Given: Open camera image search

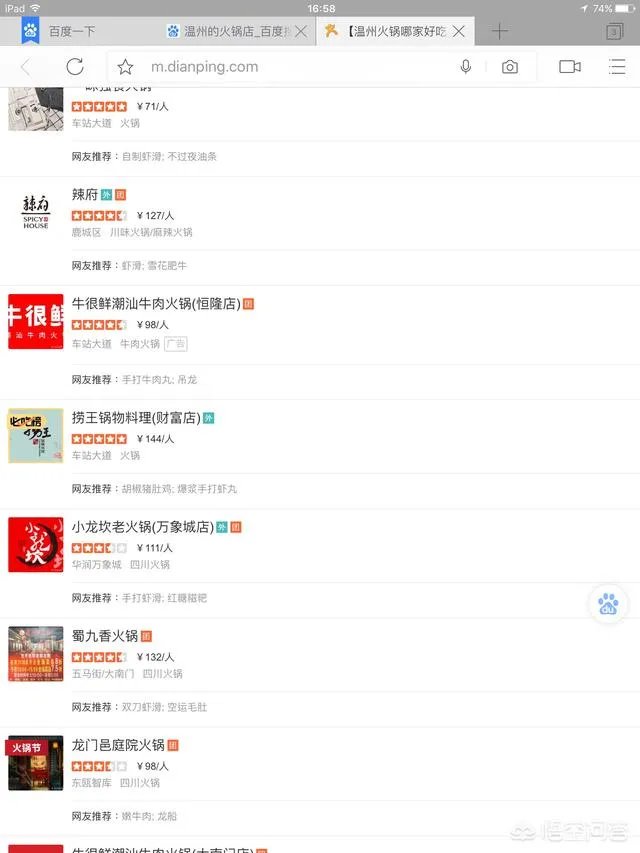Looking at the screenshot, I should tap(510, 67).
